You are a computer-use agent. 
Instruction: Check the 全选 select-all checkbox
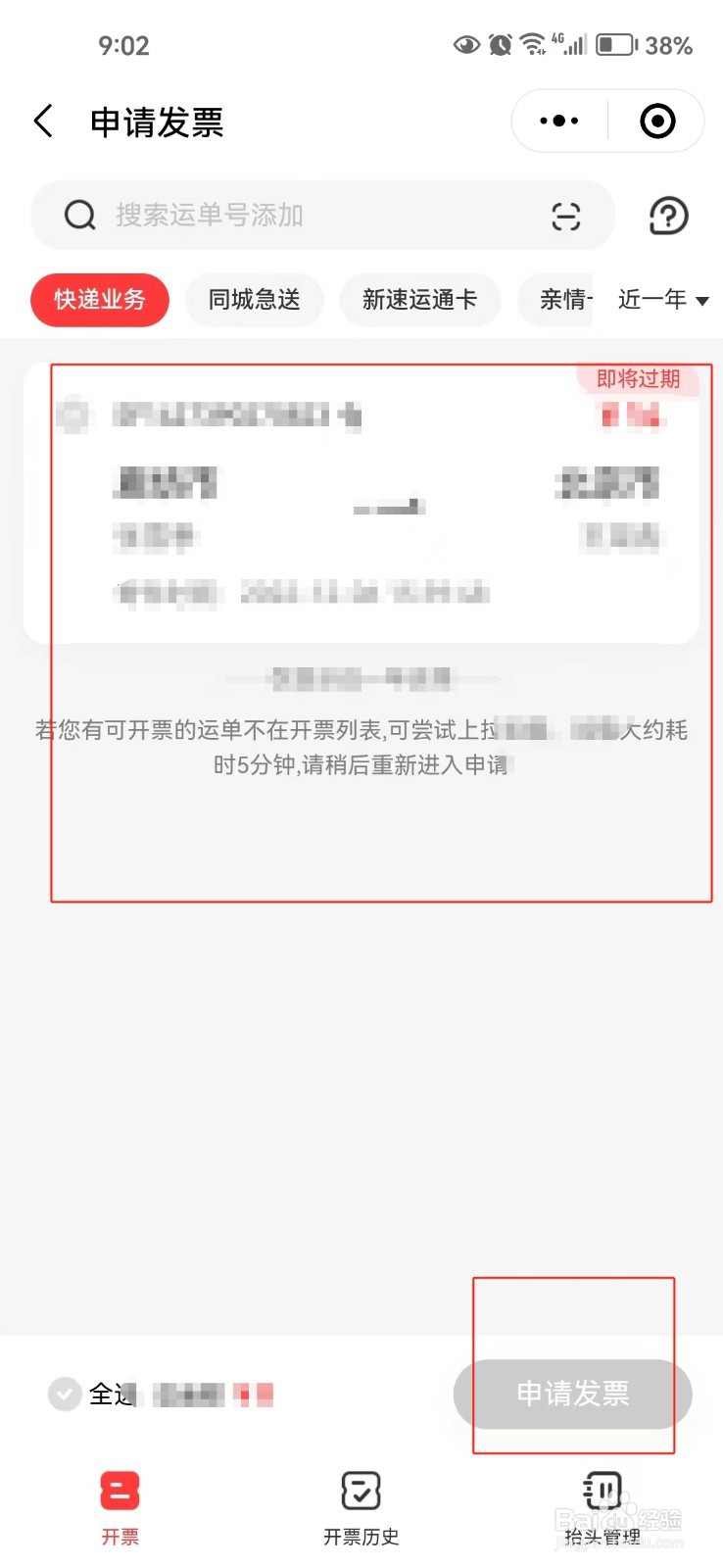point(64,1394)
